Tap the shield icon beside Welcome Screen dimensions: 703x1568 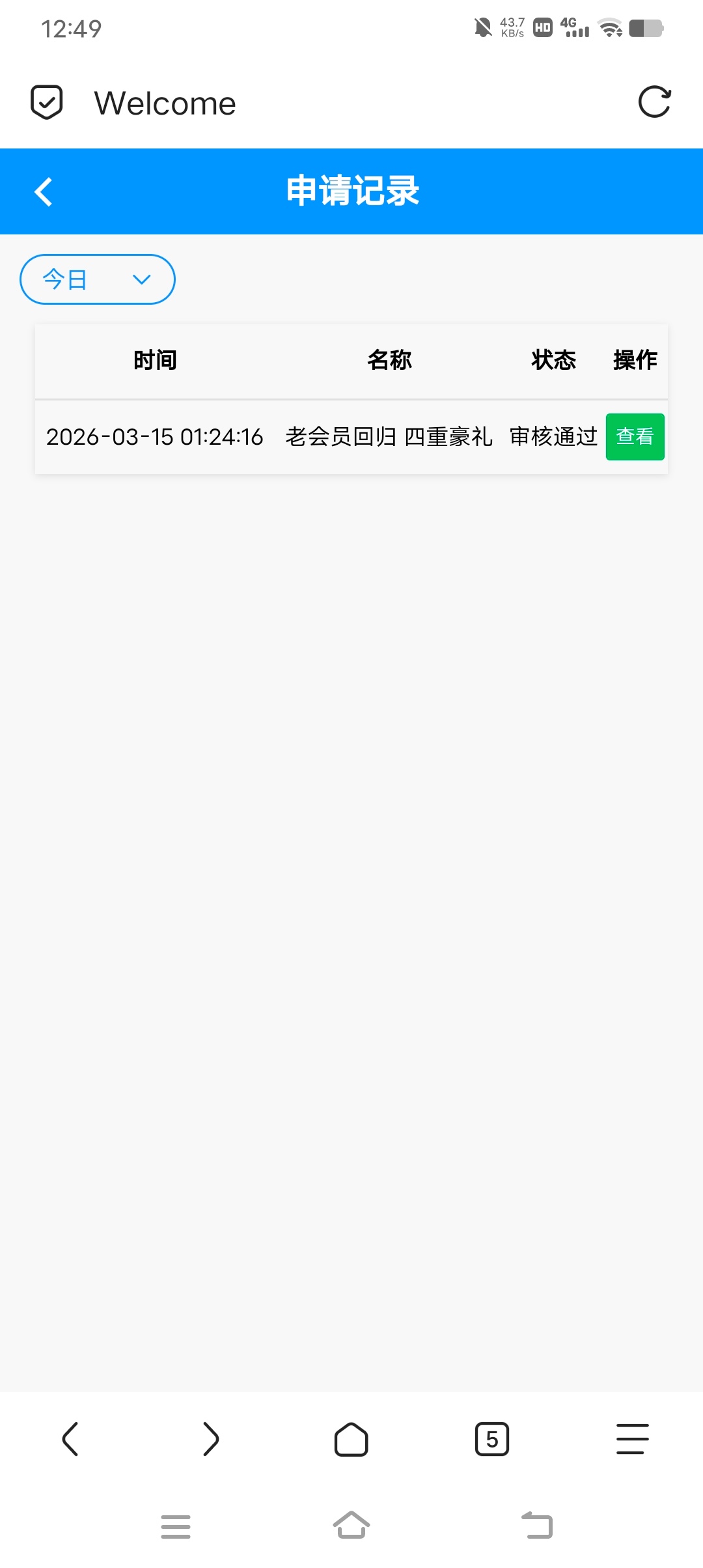coord(47,102)
